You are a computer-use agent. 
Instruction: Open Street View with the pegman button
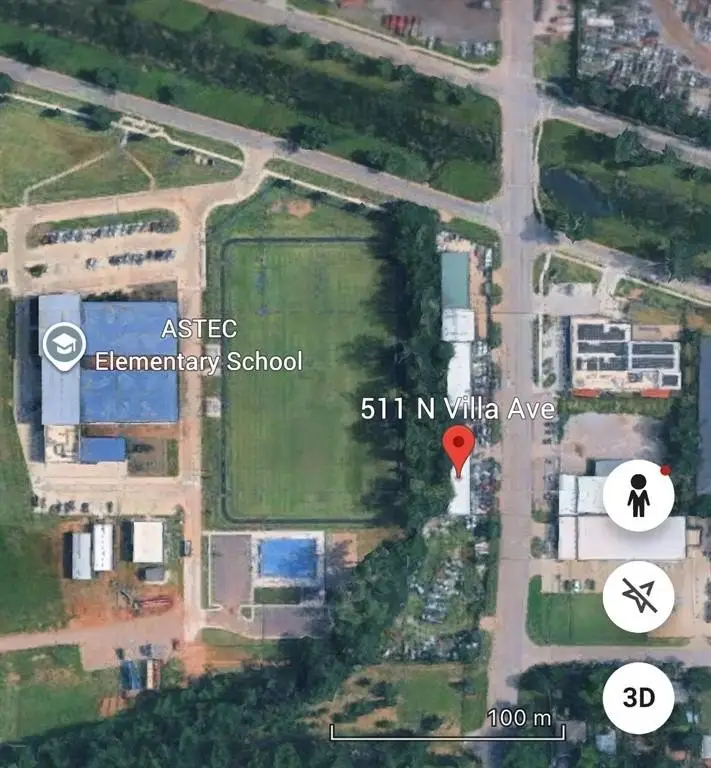(x=638, y=495)
